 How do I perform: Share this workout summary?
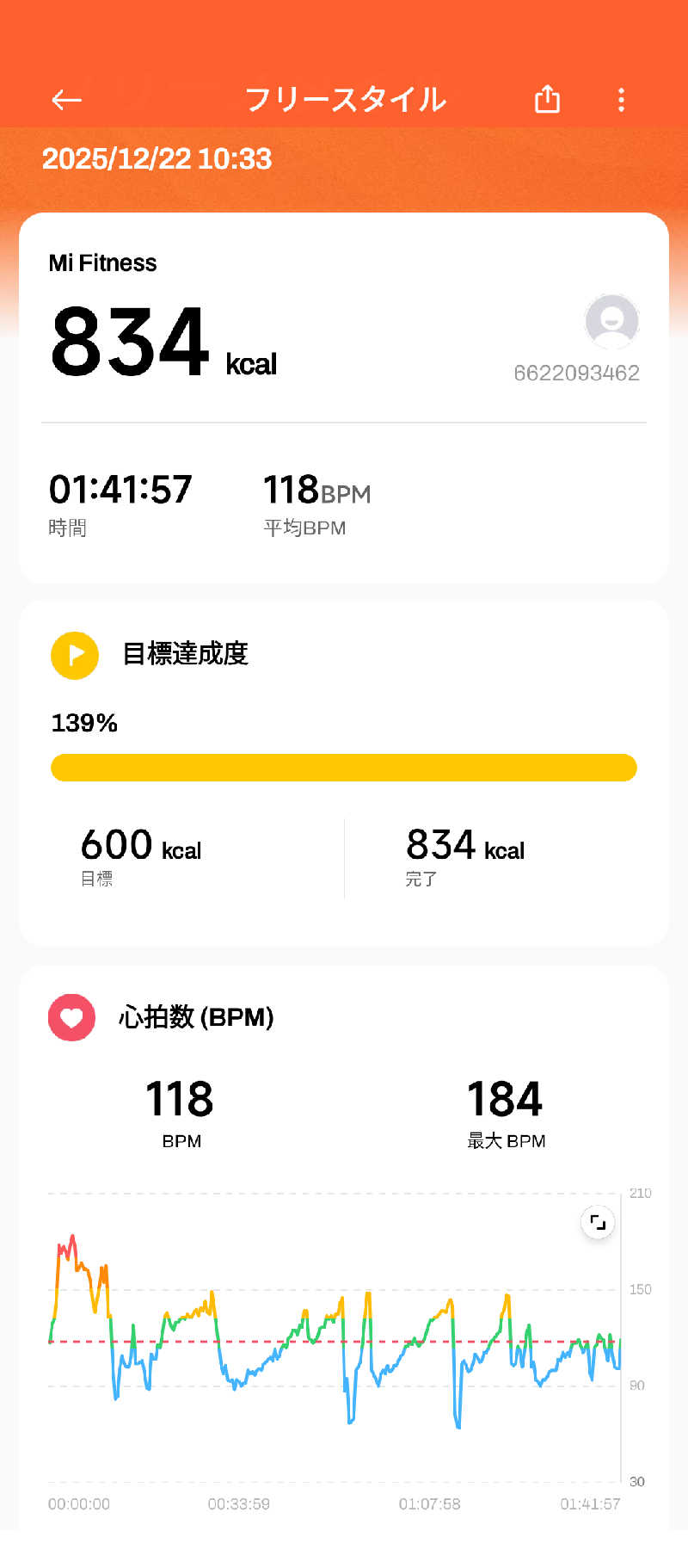[x=547, y=100]
